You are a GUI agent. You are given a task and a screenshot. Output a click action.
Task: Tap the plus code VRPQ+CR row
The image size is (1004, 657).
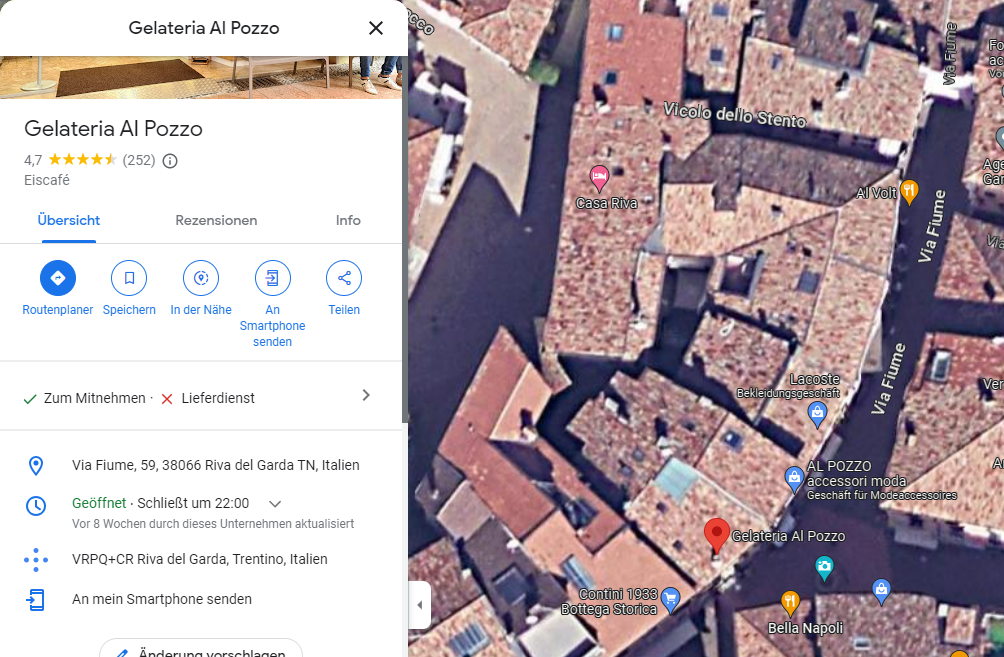click(200, 559)
